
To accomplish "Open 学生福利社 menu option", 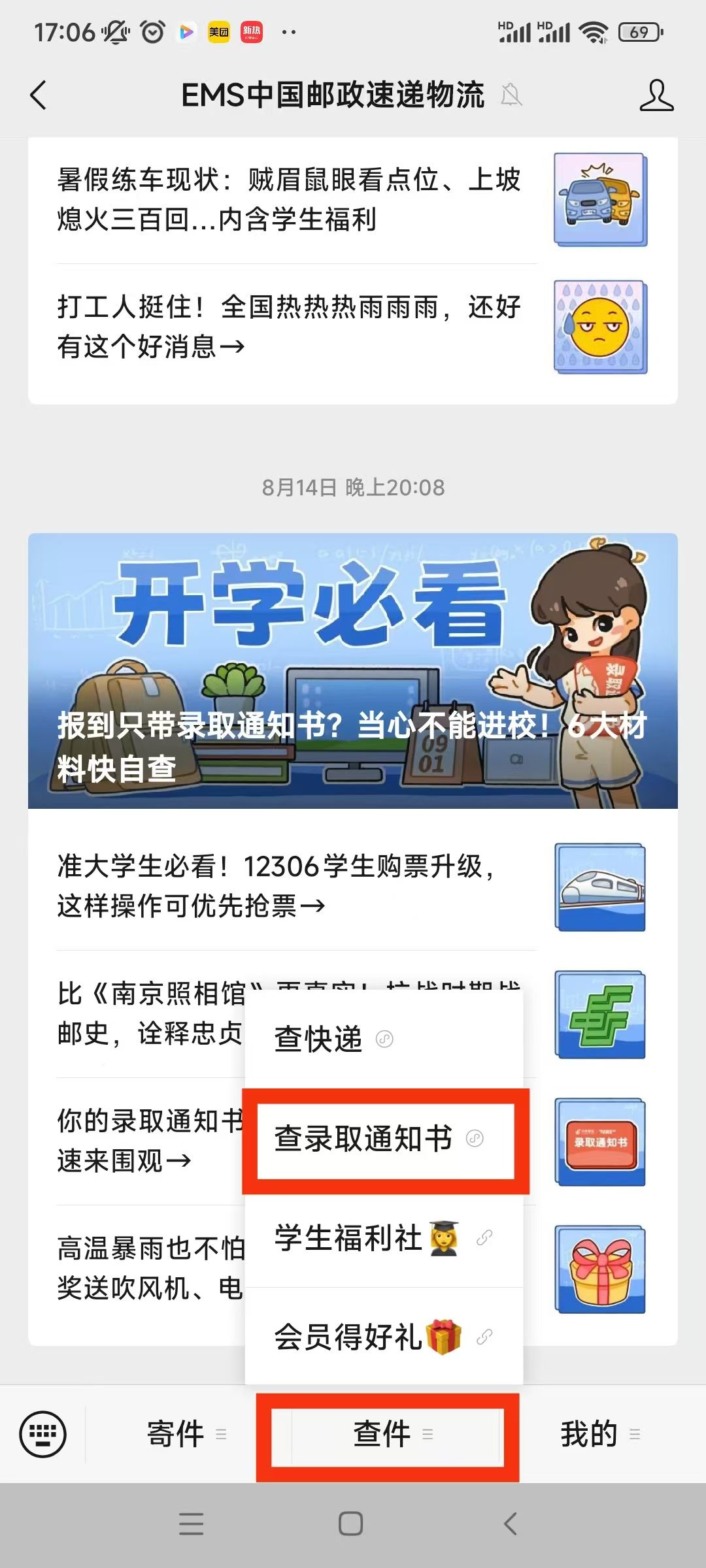I will (382, 1238).
